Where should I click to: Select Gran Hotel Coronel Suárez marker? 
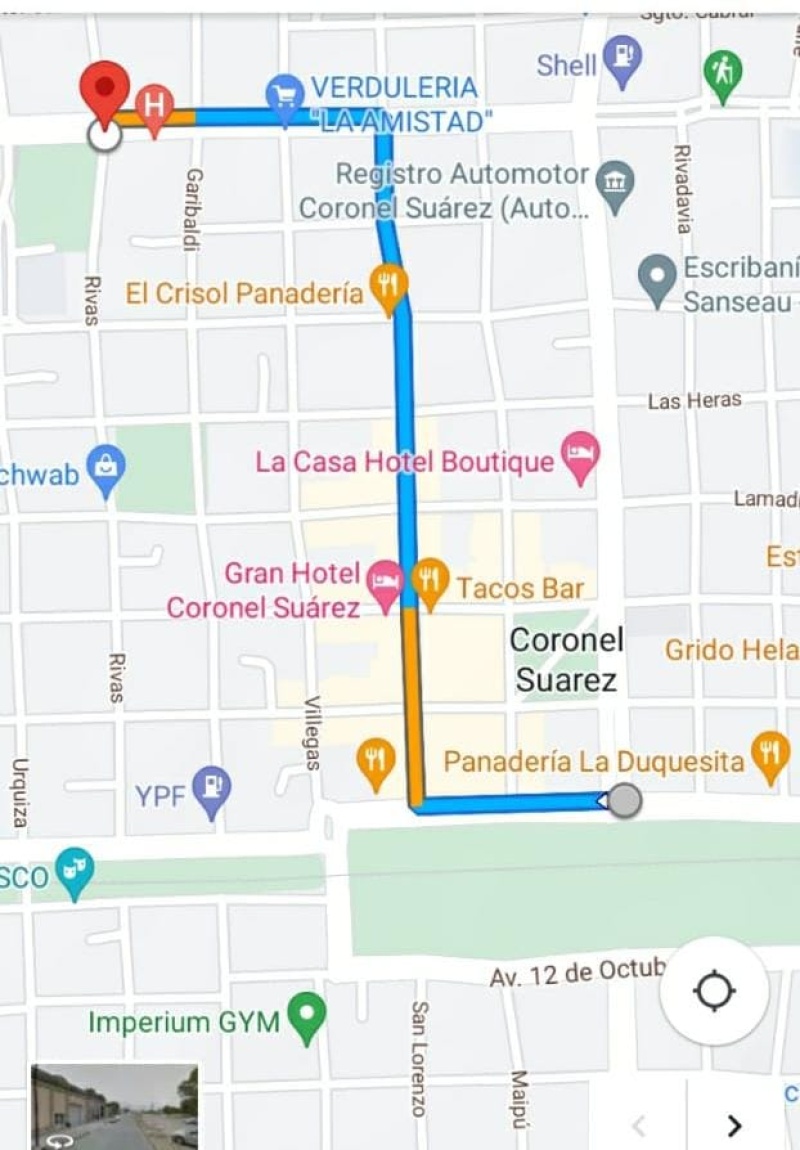[385, 584]
